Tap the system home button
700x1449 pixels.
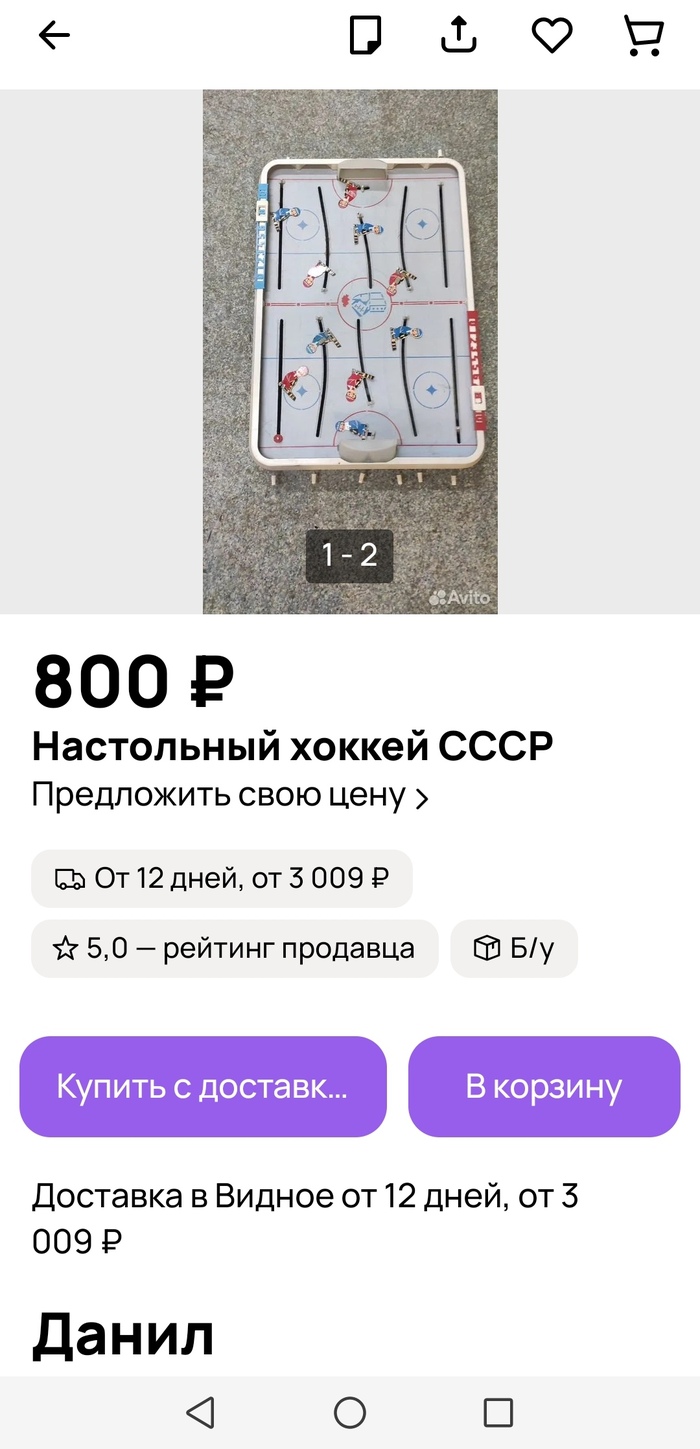350,1412
